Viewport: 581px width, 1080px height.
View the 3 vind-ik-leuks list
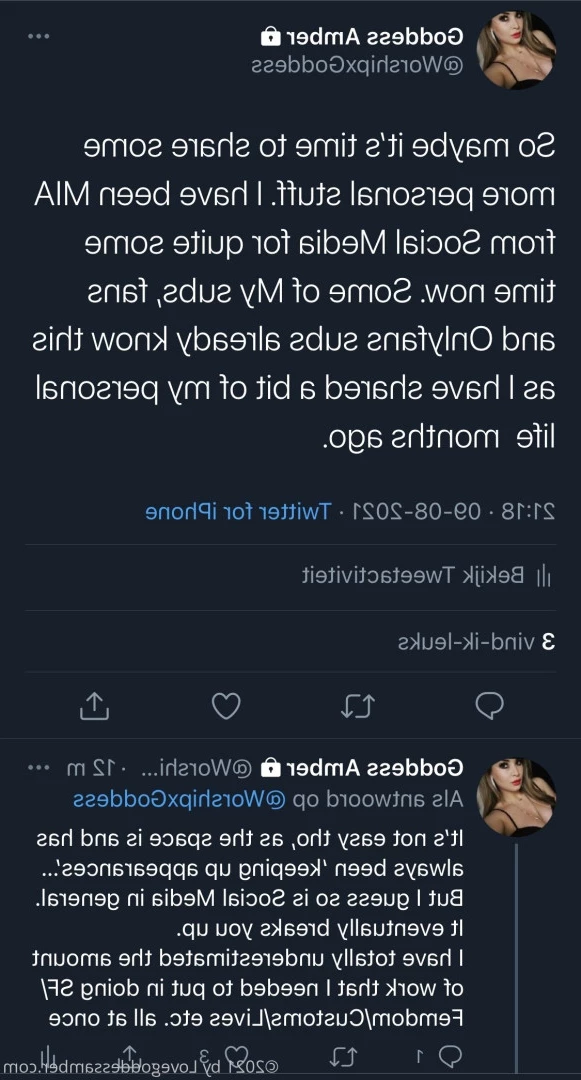click(x=476, y=642)
